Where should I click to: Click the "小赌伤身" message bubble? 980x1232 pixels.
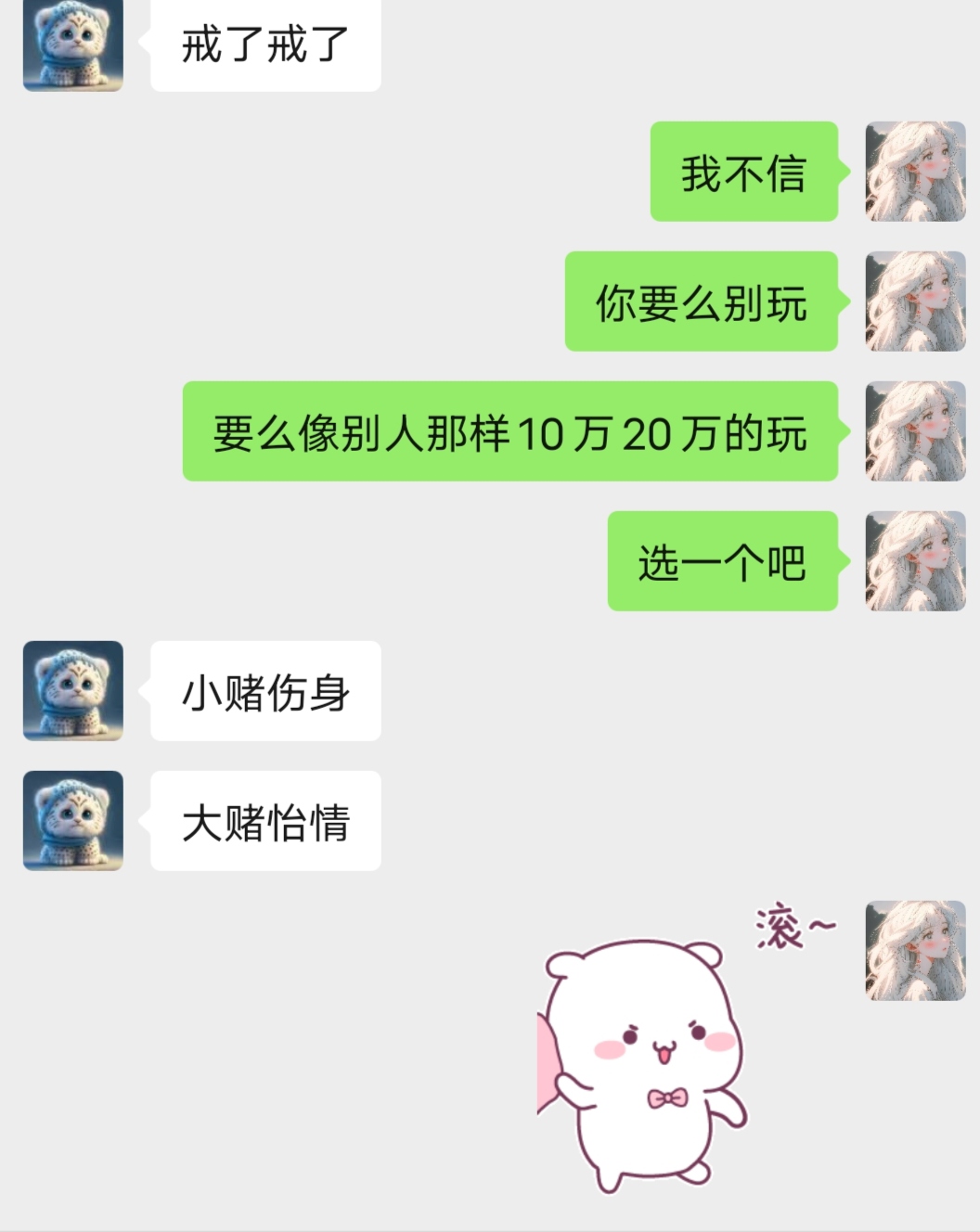coord(265,691)
